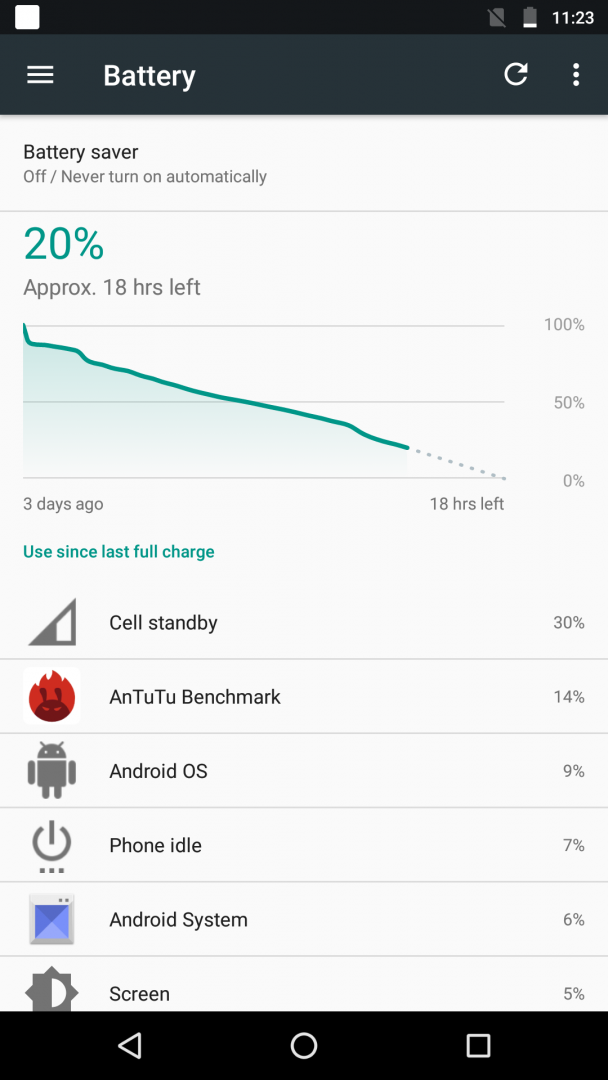View Cell standby battery usage
The width and height of the screenshot is (608, 1080).
pos(304,623)
